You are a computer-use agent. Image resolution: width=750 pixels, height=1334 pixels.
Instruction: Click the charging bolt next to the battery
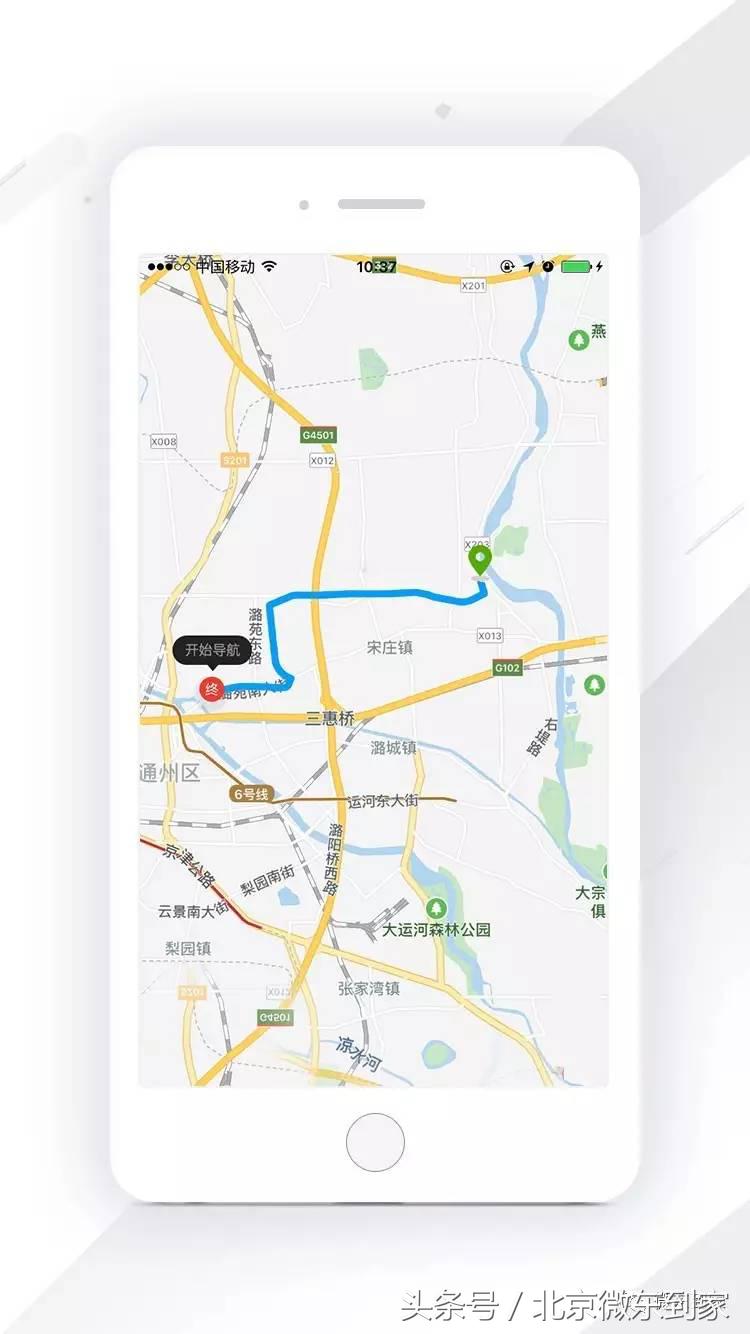click(600, 266)
